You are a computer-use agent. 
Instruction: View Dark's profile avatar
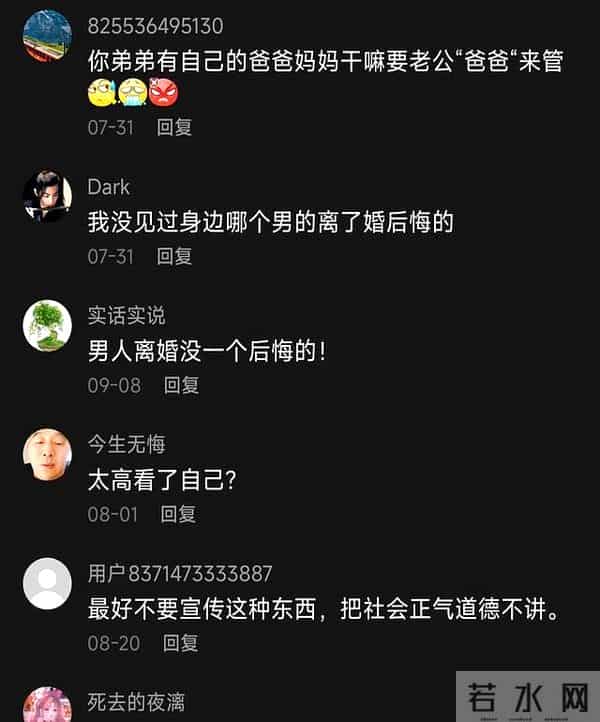click(x=47, y=196)
